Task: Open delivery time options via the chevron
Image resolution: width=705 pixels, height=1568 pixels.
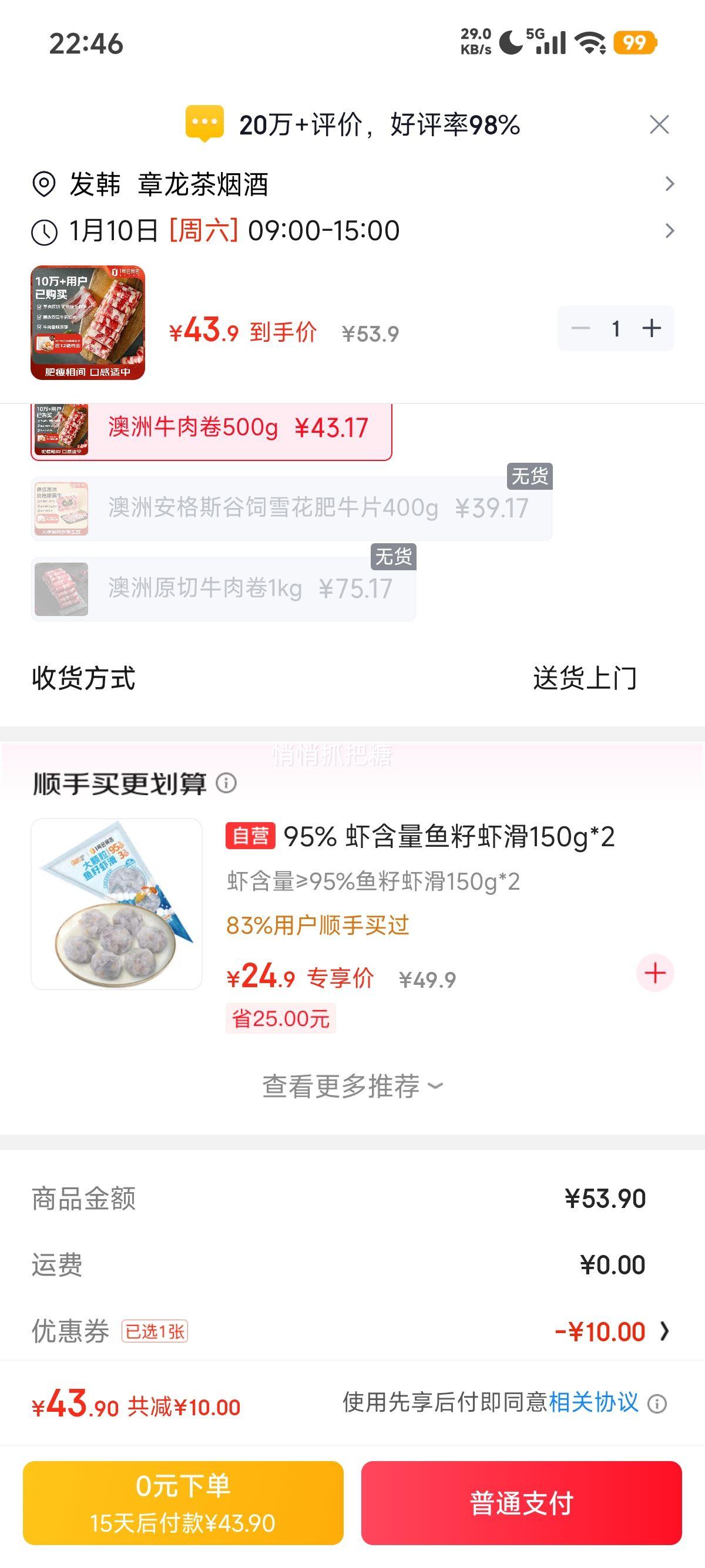Action: [x=670, y=231]
